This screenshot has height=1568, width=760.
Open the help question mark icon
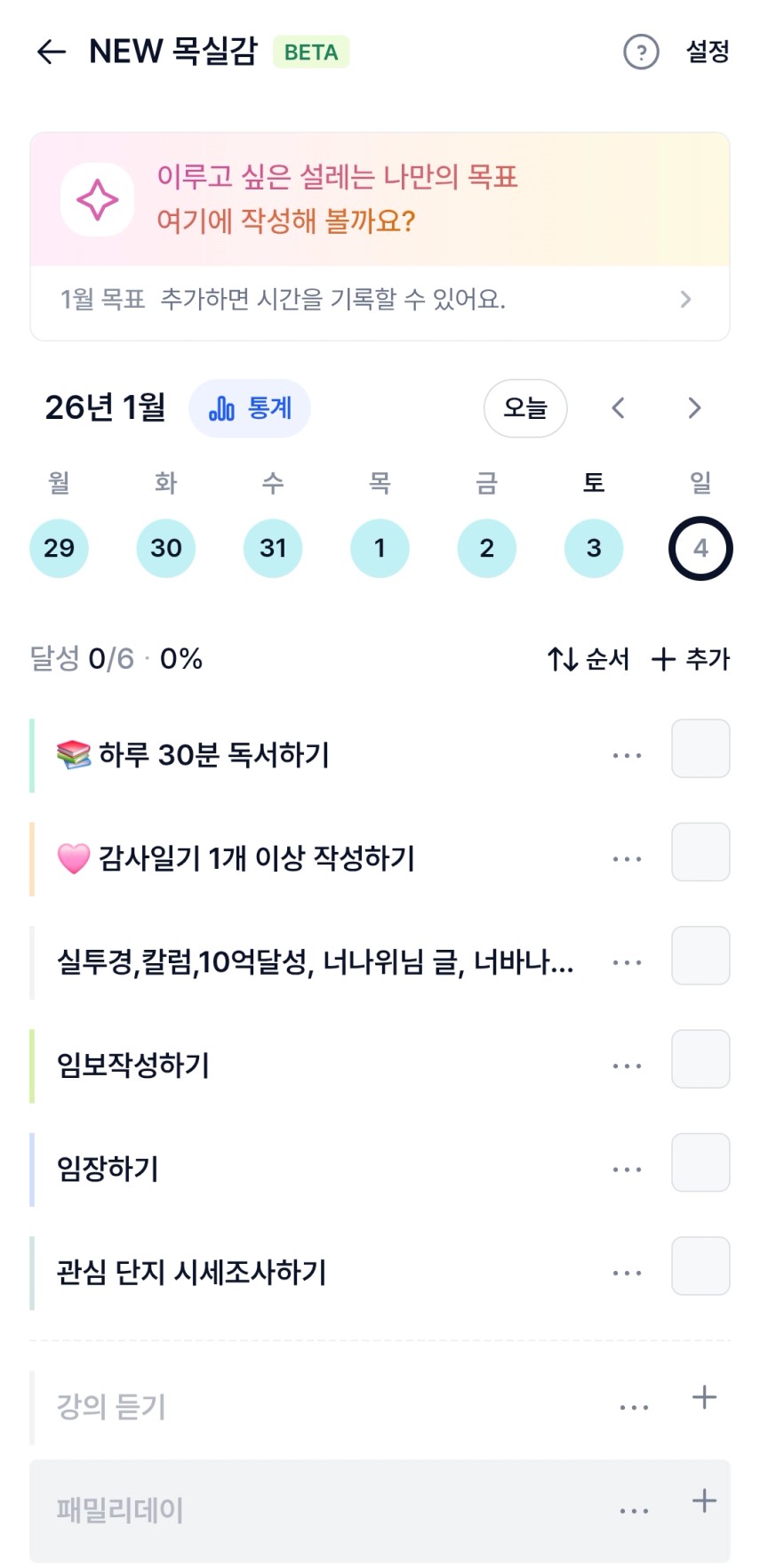(641, 52)
